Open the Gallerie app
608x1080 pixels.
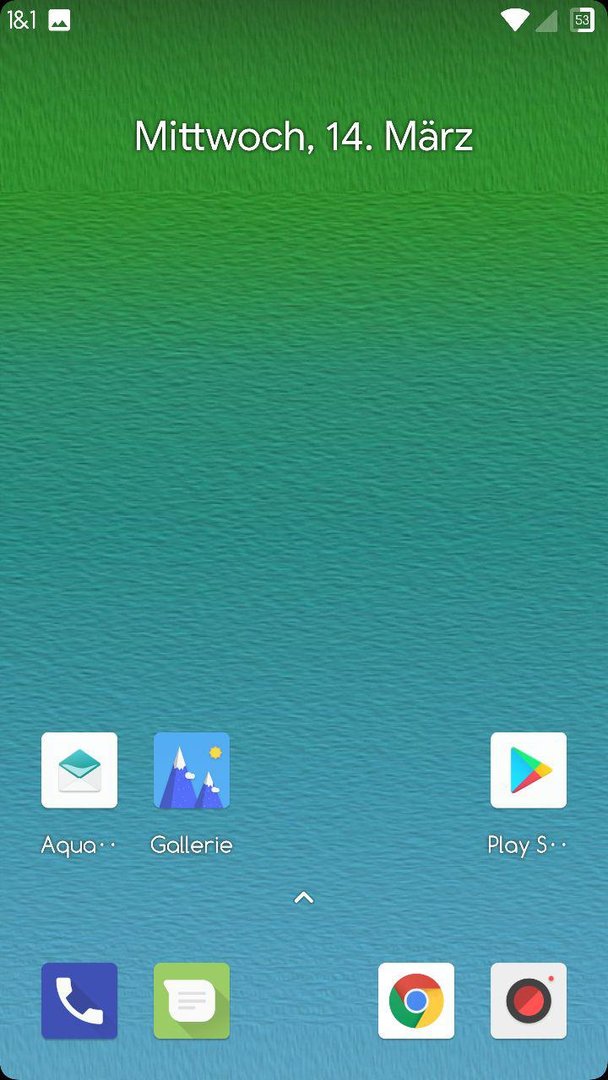tap(191, 771)
